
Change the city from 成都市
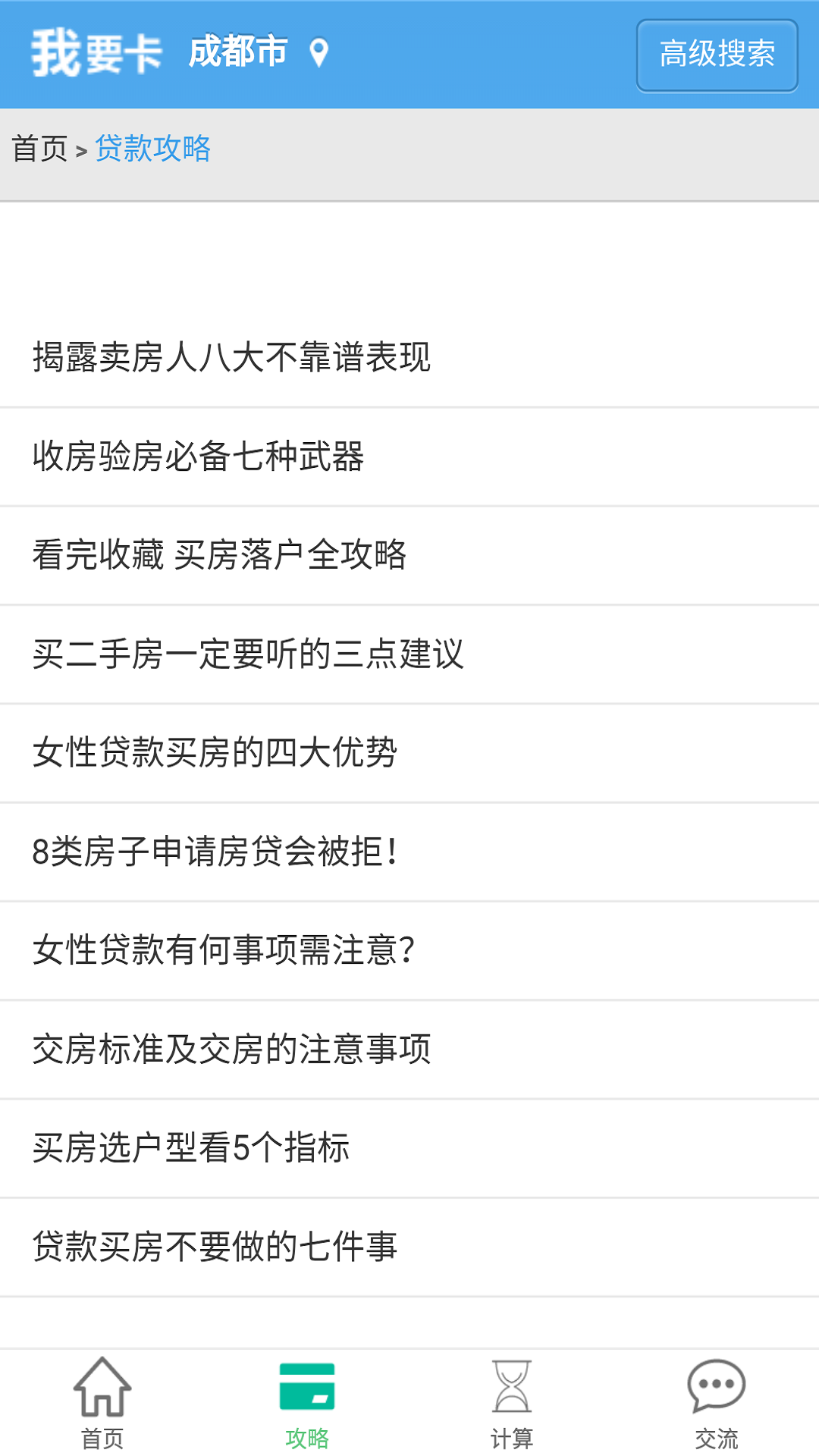[258, 53]
